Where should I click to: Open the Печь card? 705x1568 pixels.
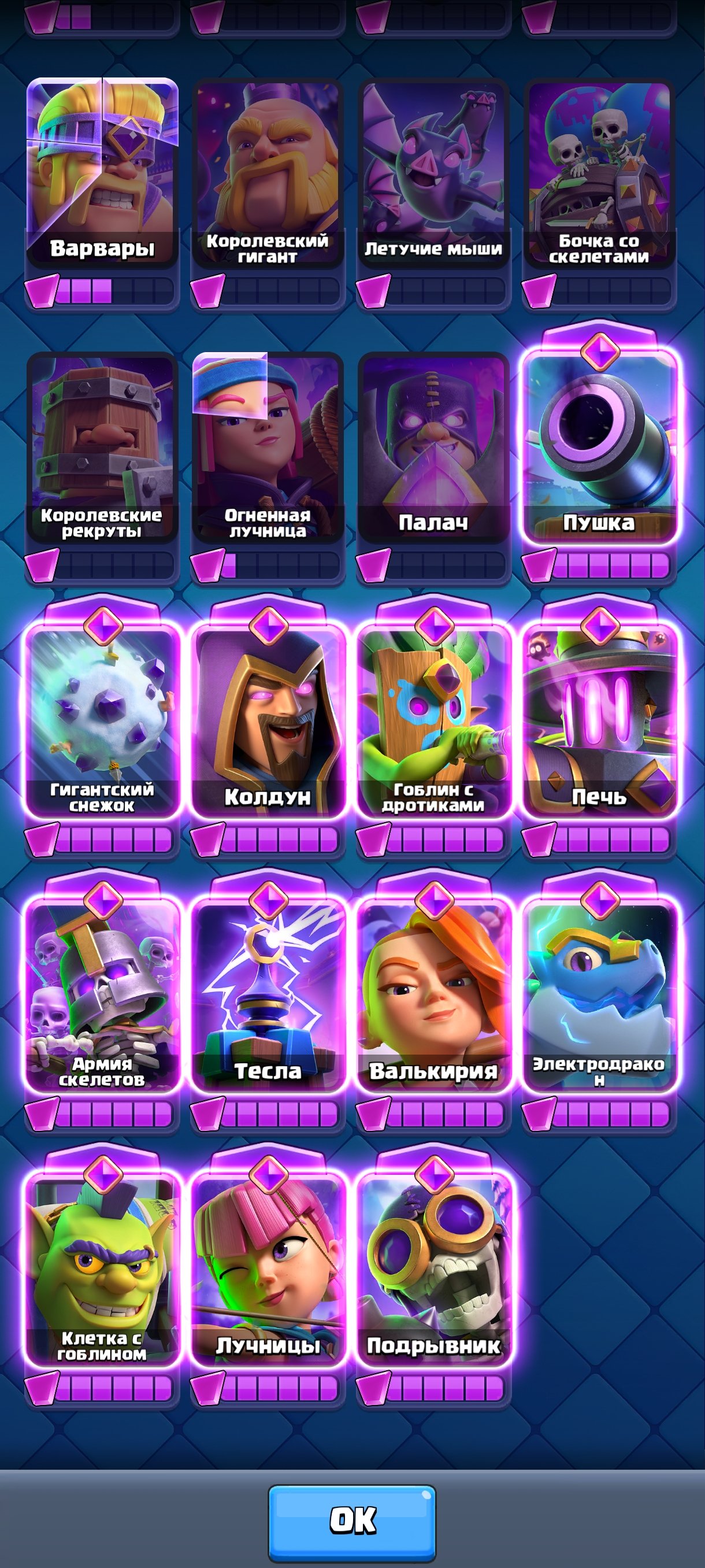coord(599,722)
